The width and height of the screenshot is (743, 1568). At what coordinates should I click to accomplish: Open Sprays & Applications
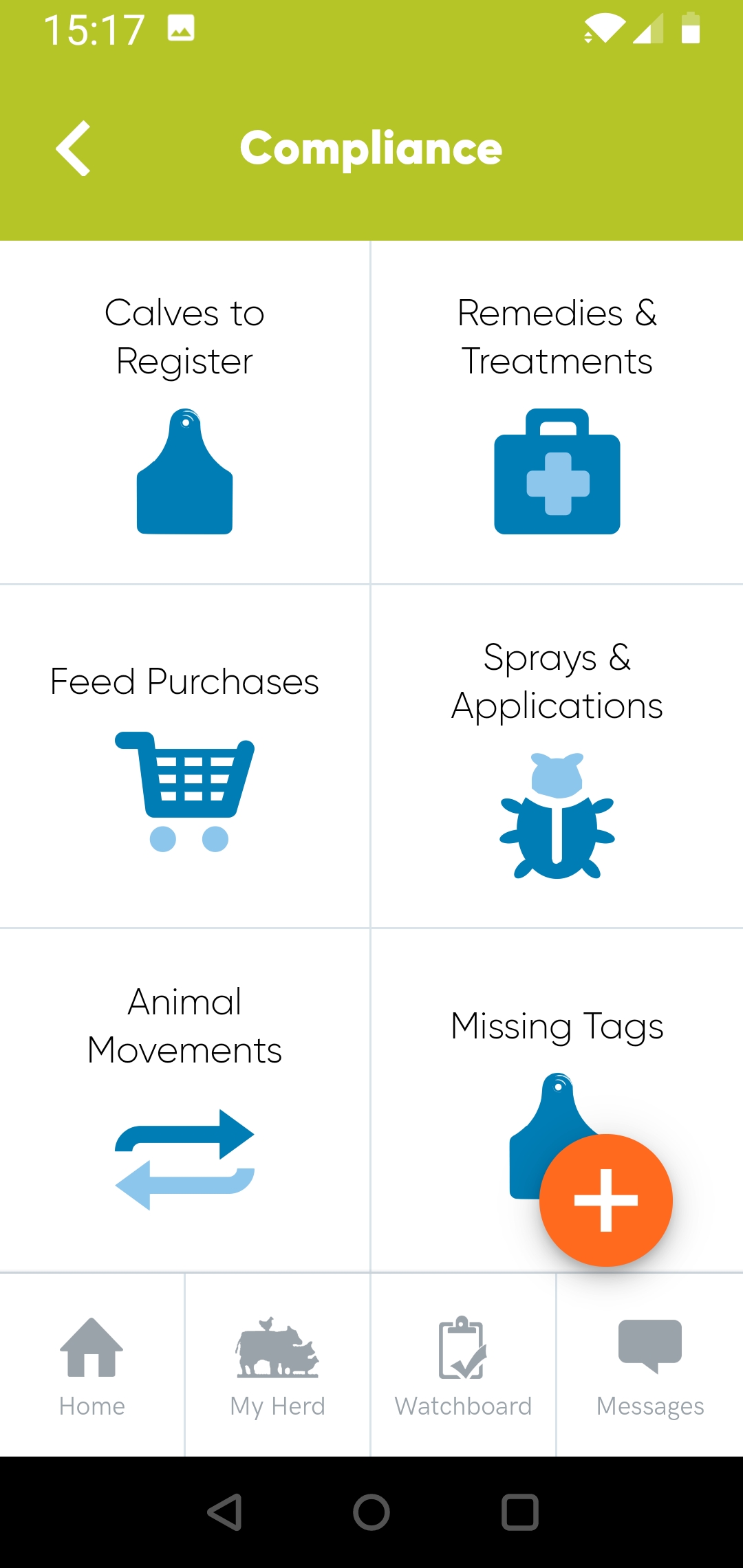point(557,756)
